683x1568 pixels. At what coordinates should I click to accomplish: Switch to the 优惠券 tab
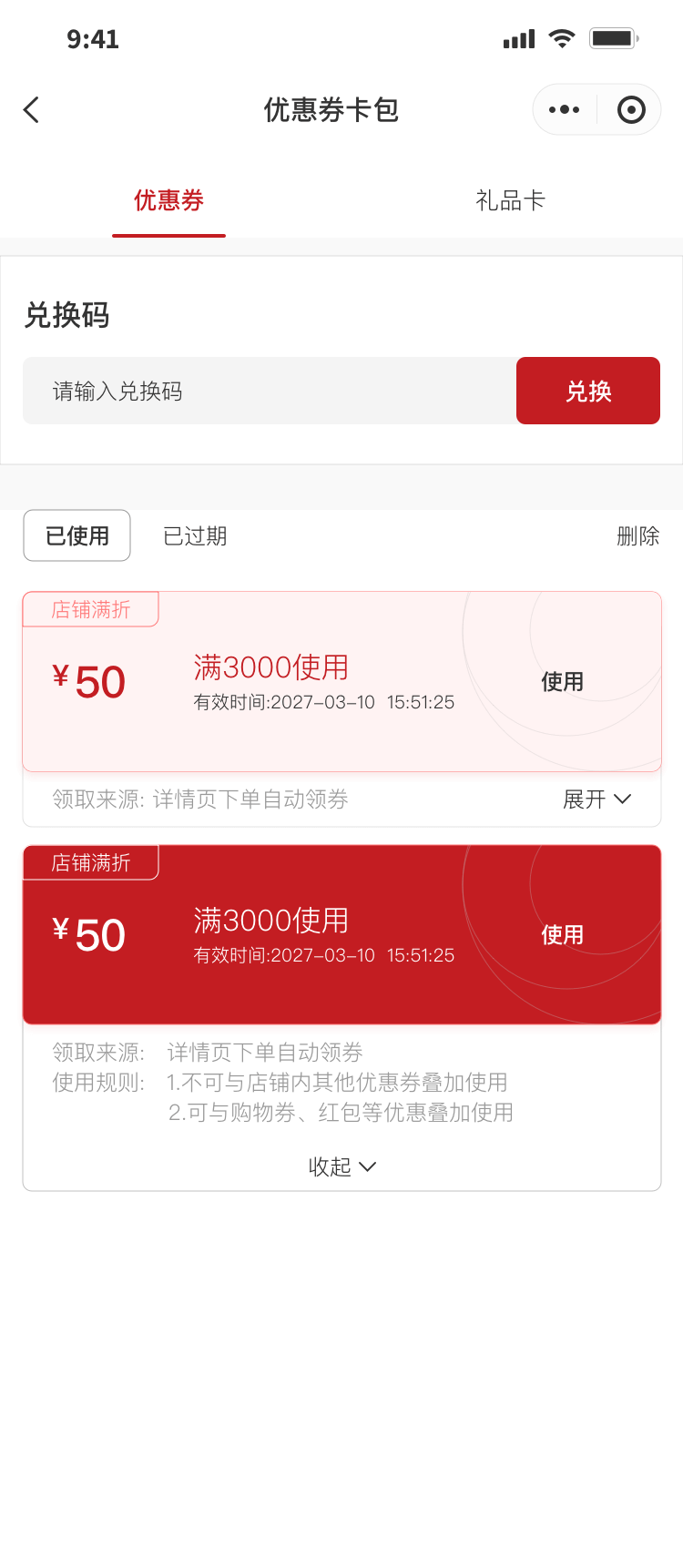[168, 200]
